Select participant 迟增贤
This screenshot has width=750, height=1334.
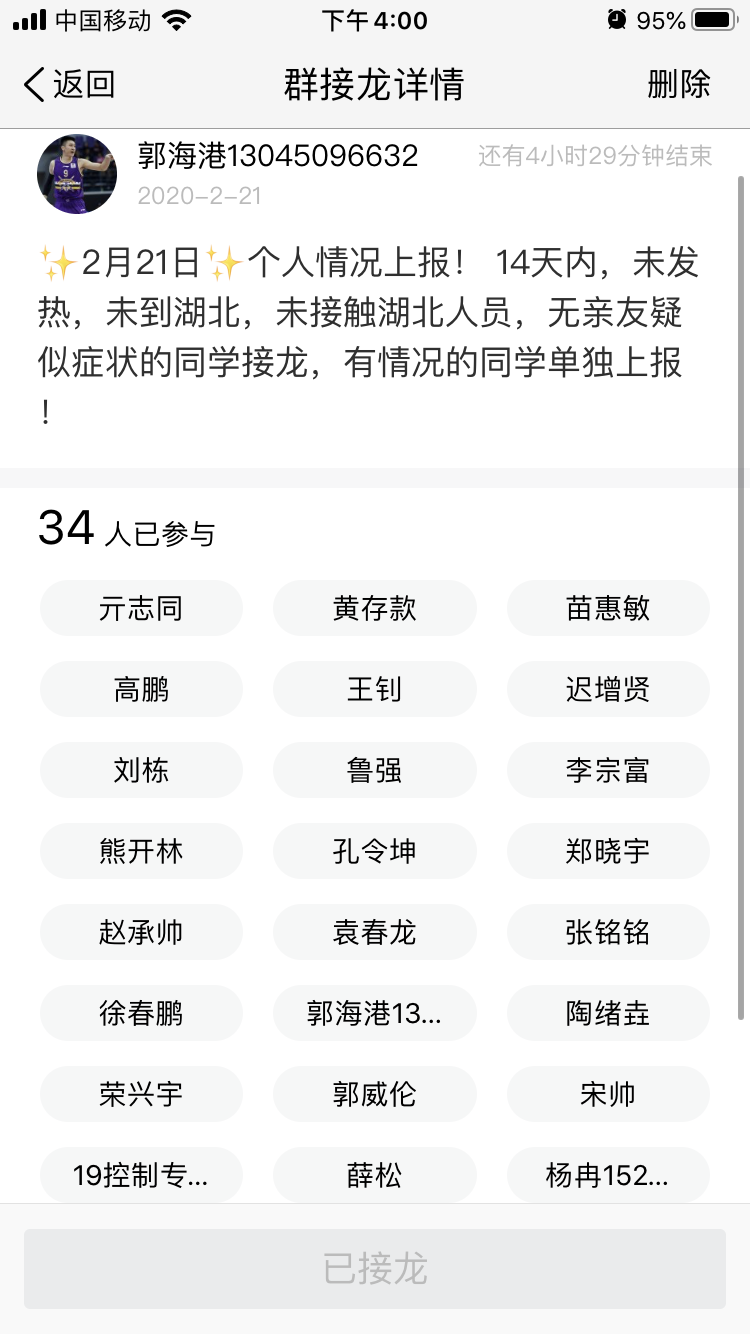coord(608,689)
